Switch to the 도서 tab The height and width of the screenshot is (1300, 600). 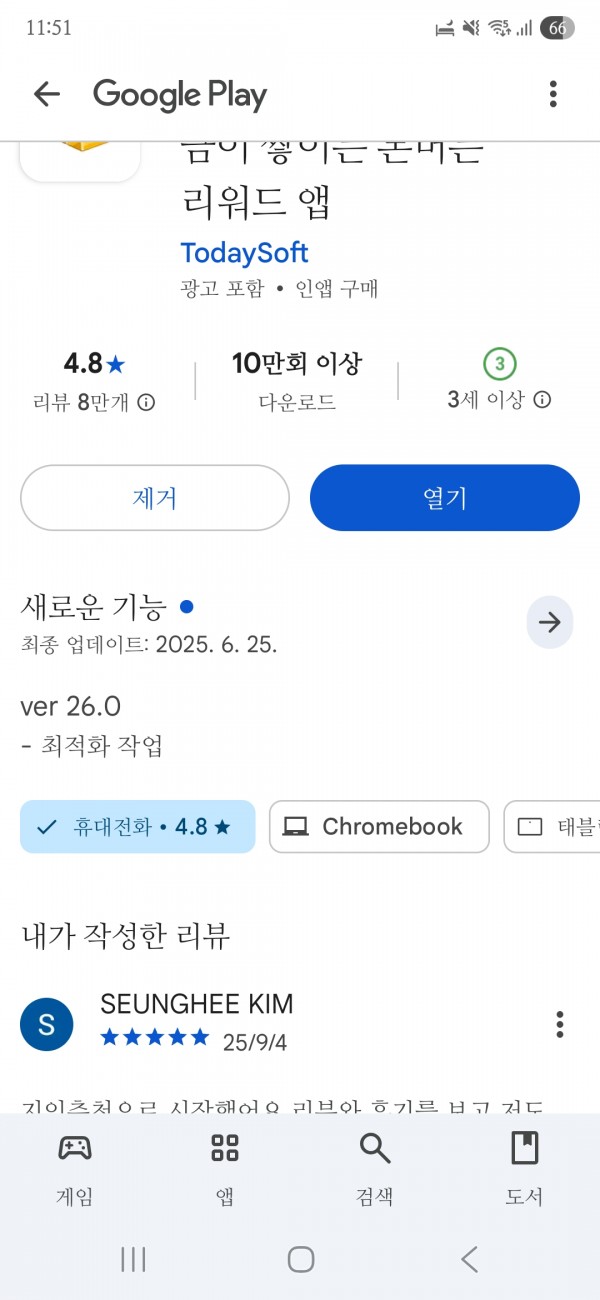pyautogui.click(x=524, y=1170)
